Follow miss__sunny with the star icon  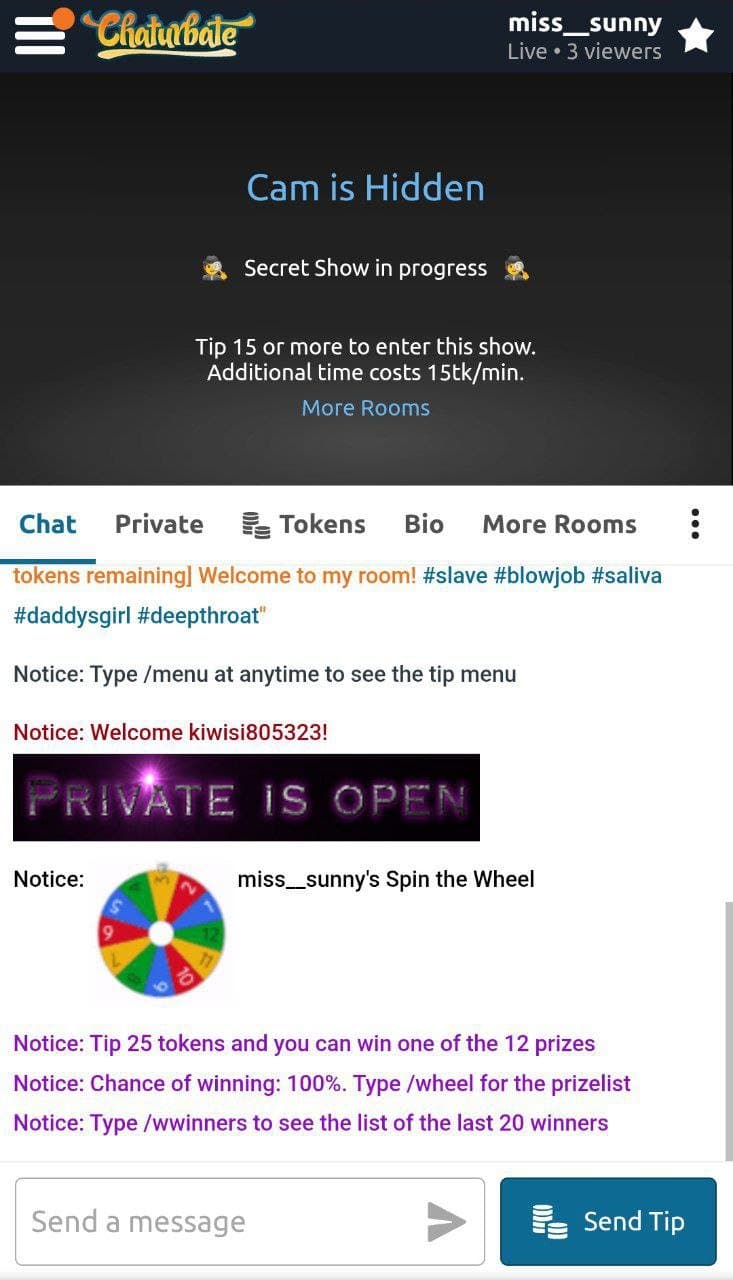(696, 37)
